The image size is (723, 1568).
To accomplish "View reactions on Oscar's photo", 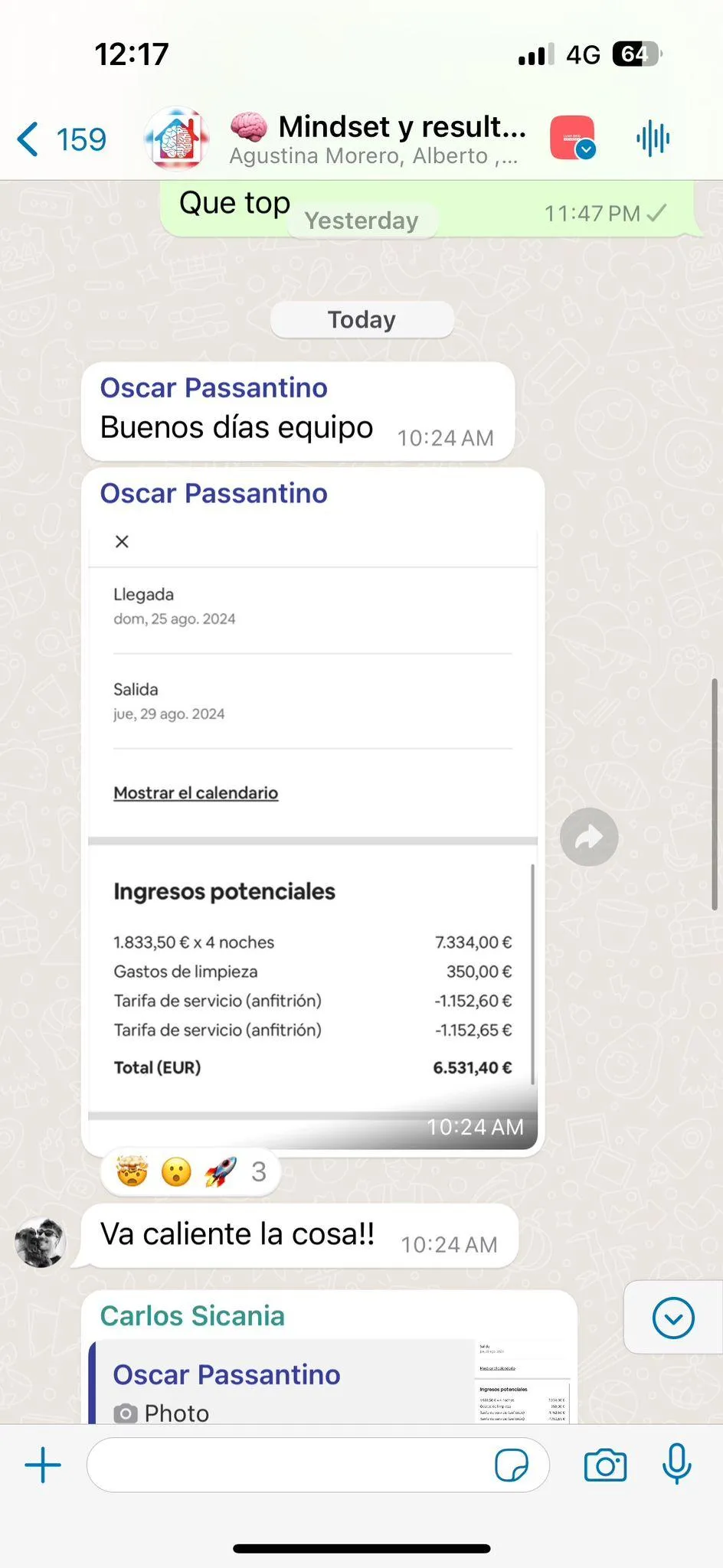I will 191,1171.
